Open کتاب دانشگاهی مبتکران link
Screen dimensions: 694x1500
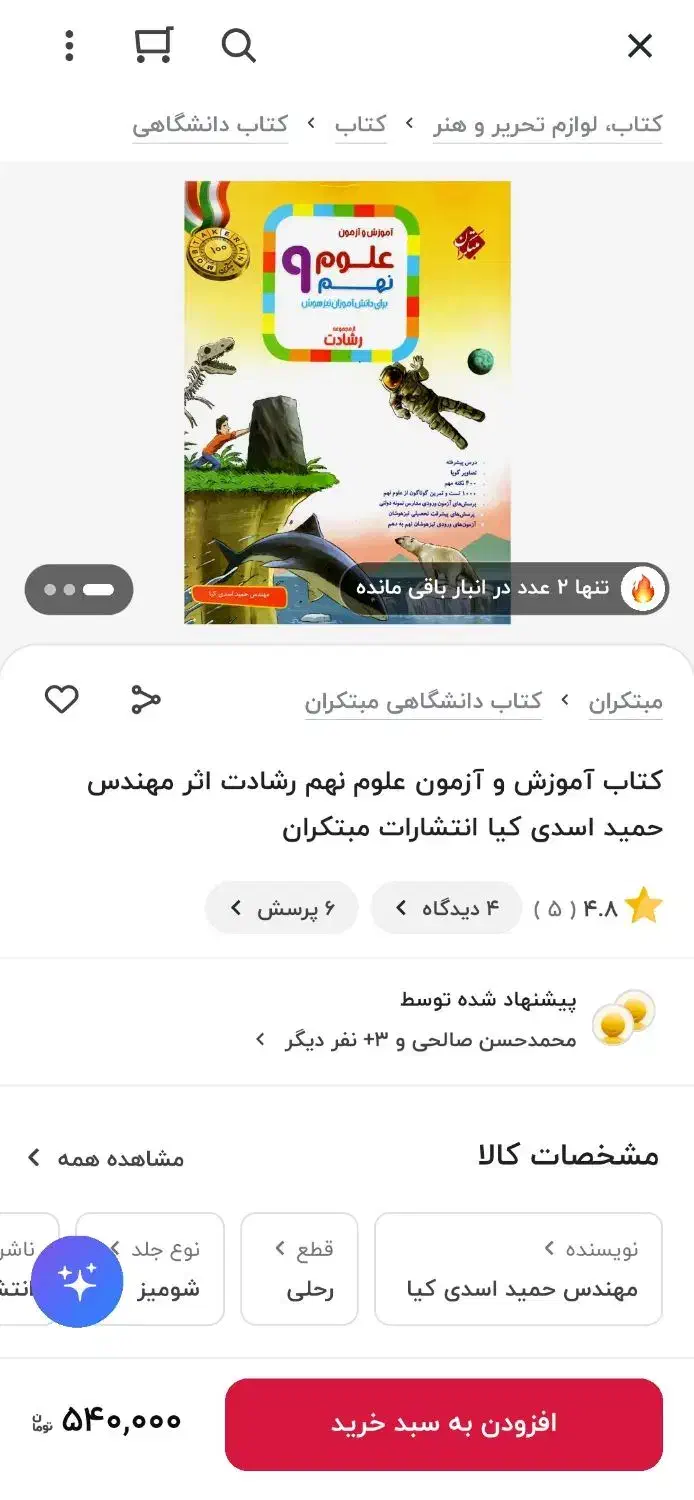pos(423,702)
